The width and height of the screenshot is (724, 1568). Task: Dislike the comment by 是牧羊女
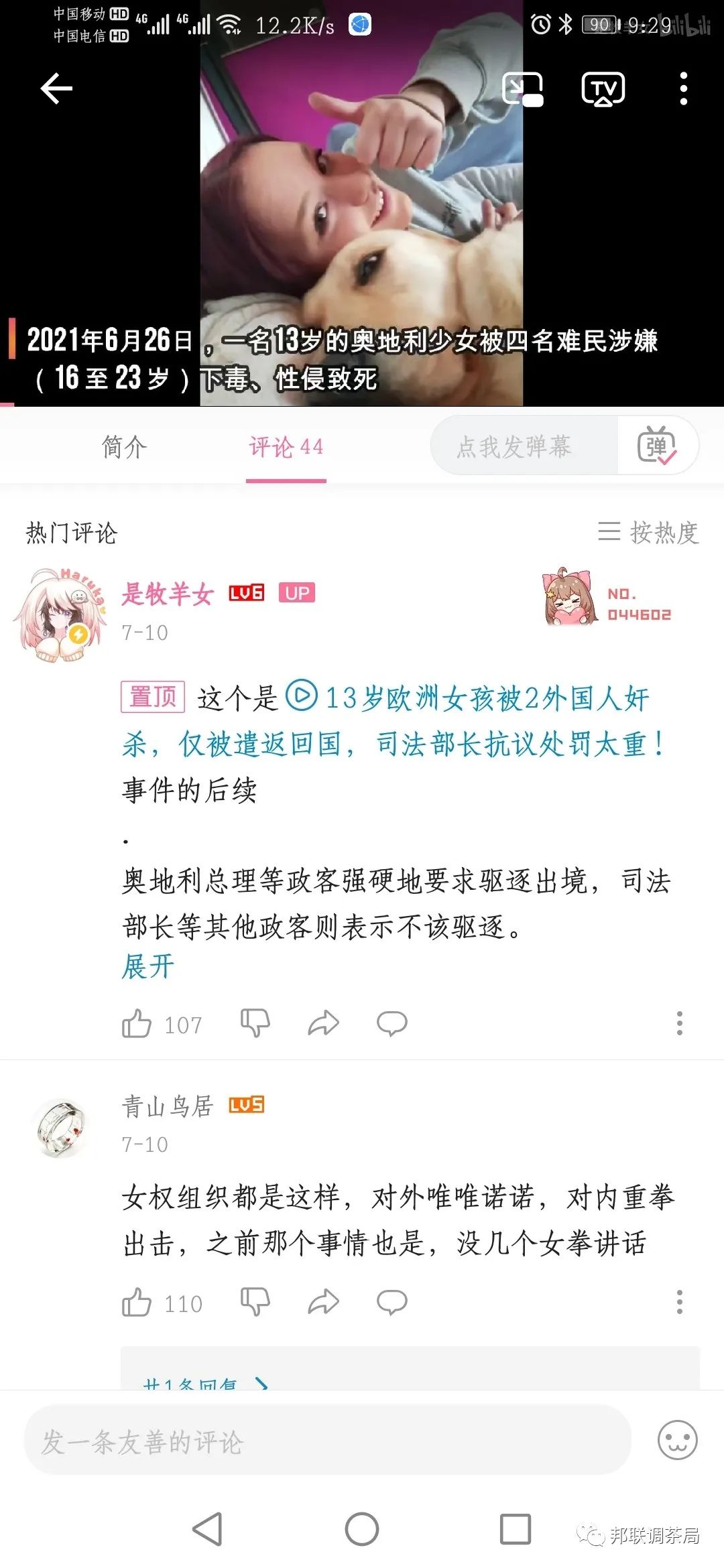click(x=255, y=1024)
